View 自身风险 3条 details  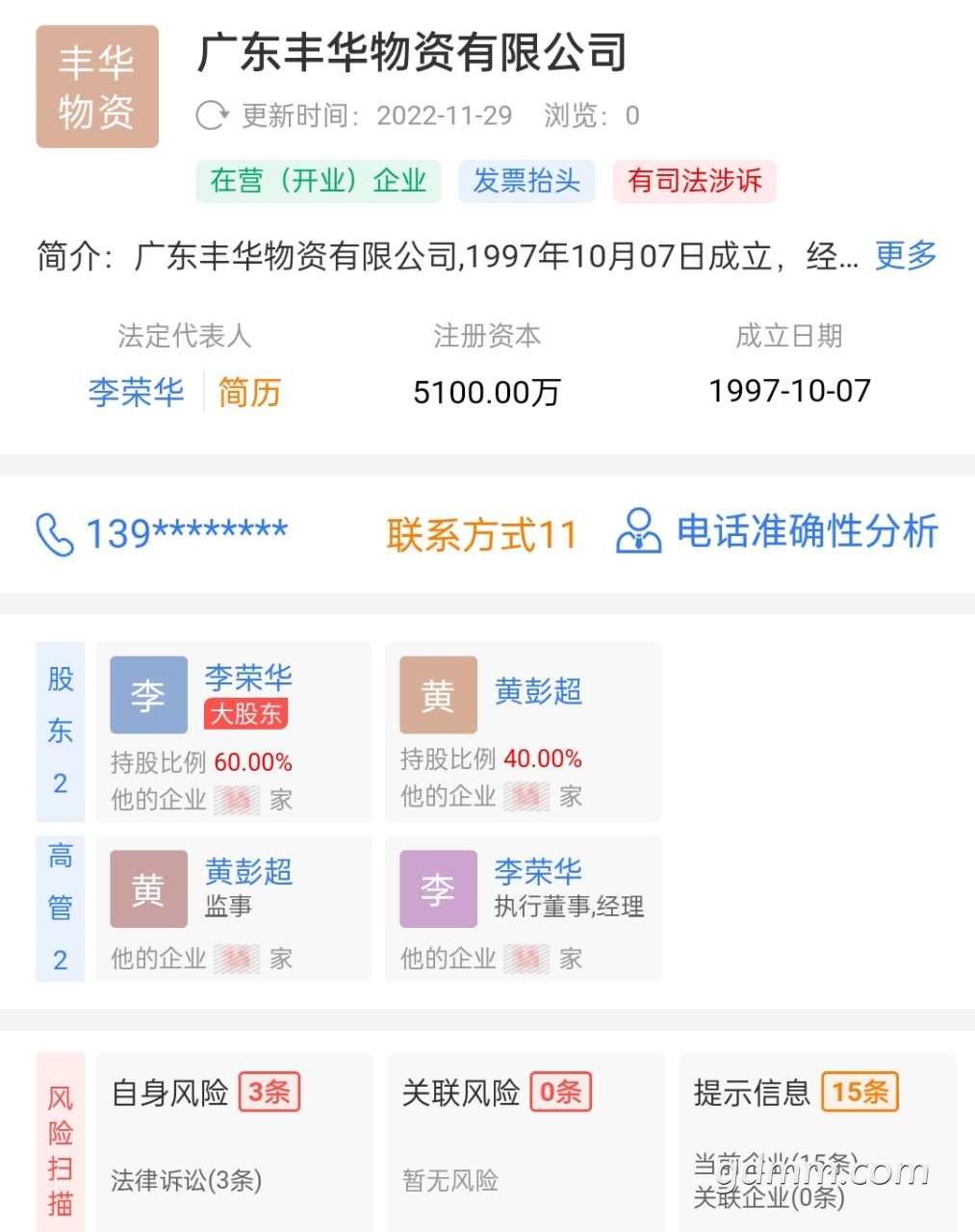234,1136
